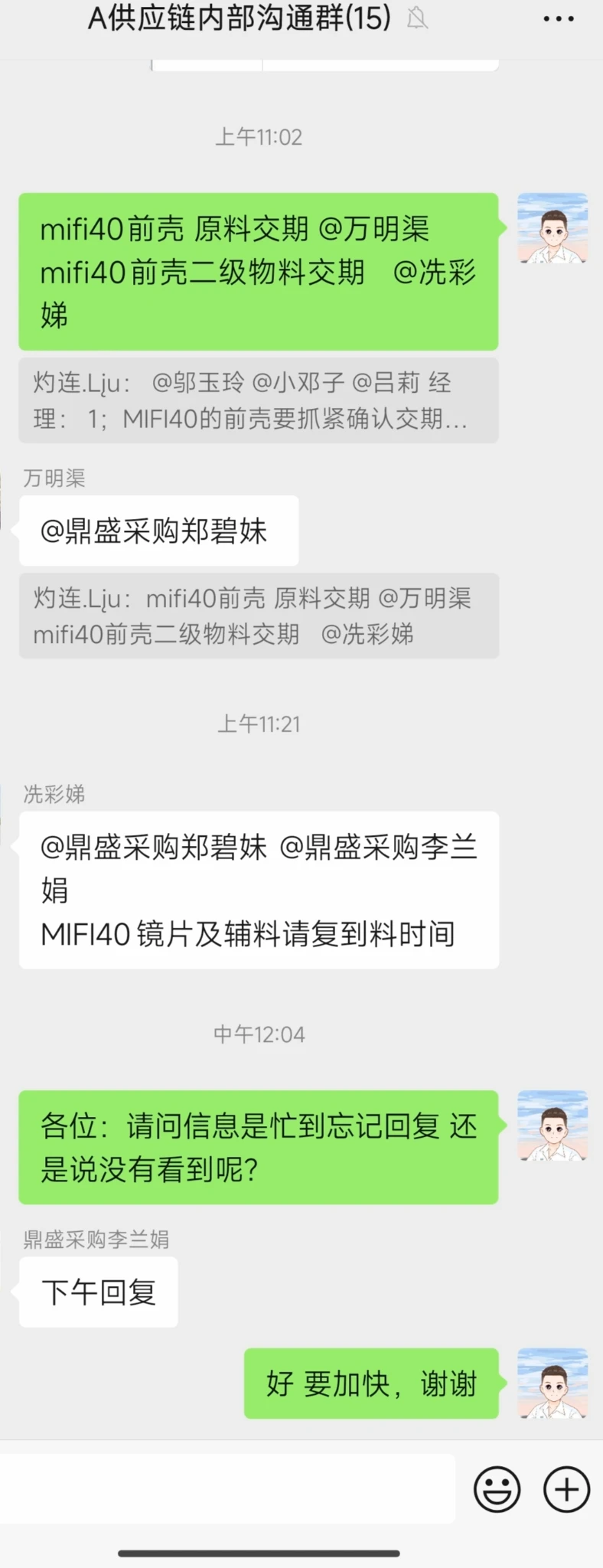Open quoted reply under @鼎盛采购郑碧妹 message

259,616
